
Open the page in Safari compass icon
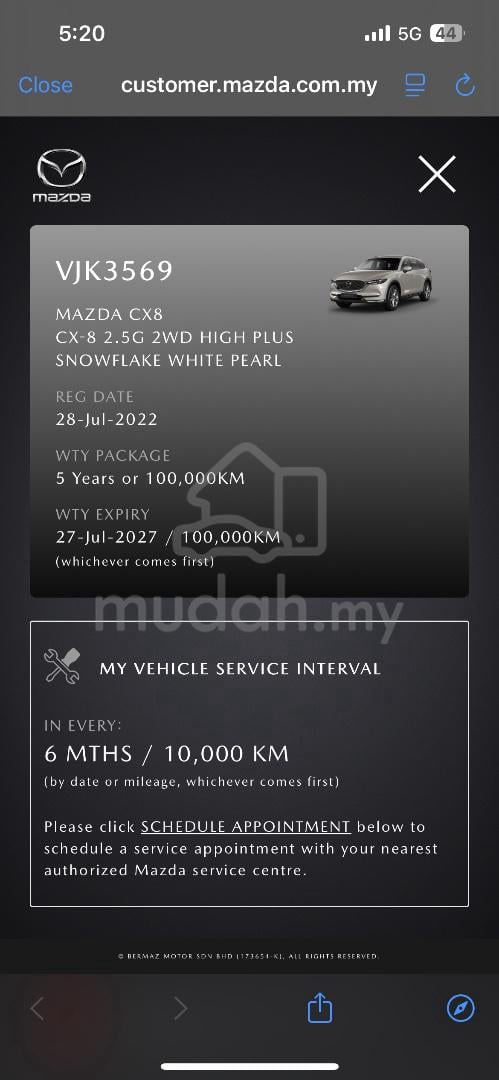click(x=460, y=1008)
